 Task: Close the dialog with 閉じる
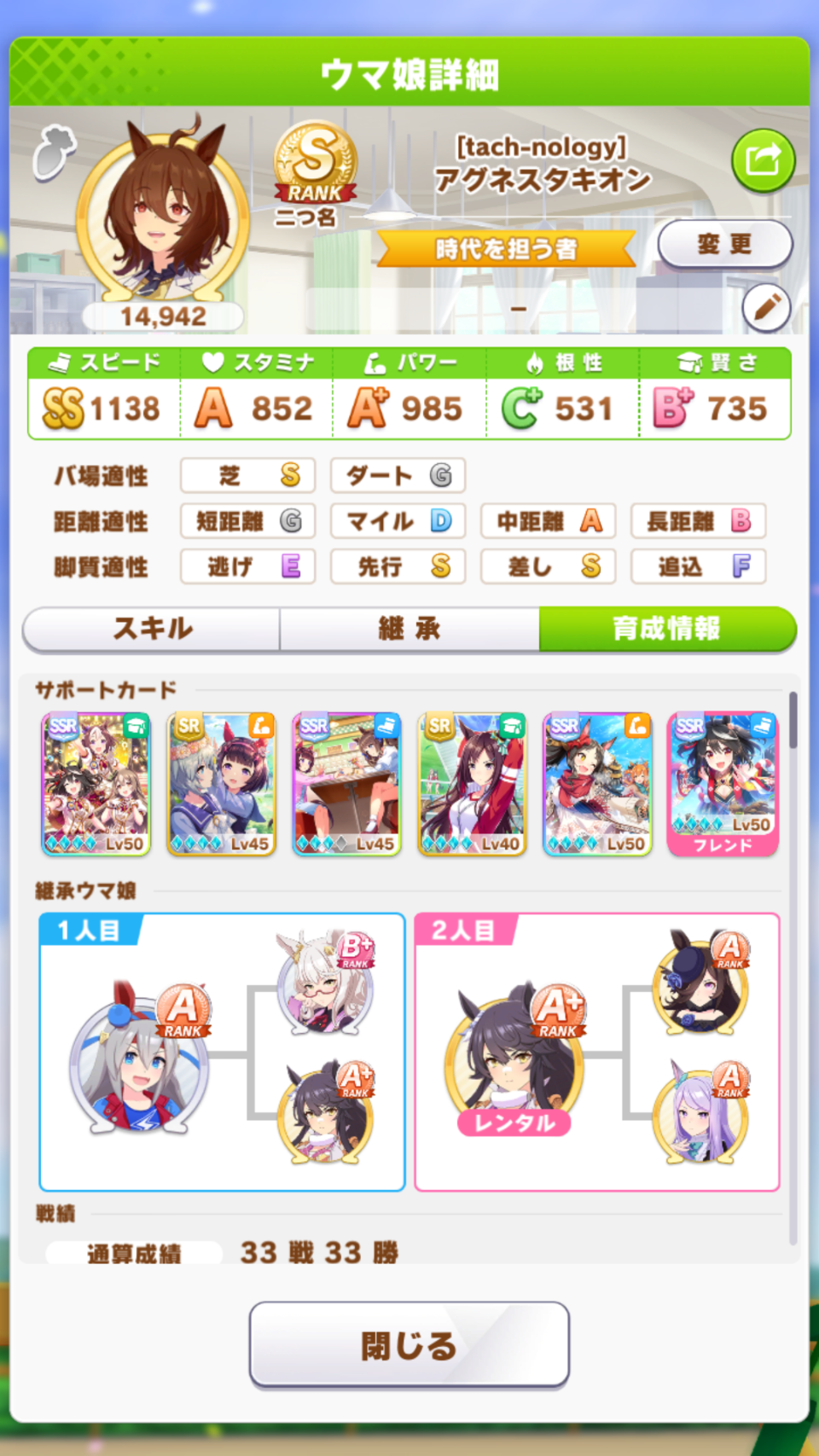[x=409, y=1344]
